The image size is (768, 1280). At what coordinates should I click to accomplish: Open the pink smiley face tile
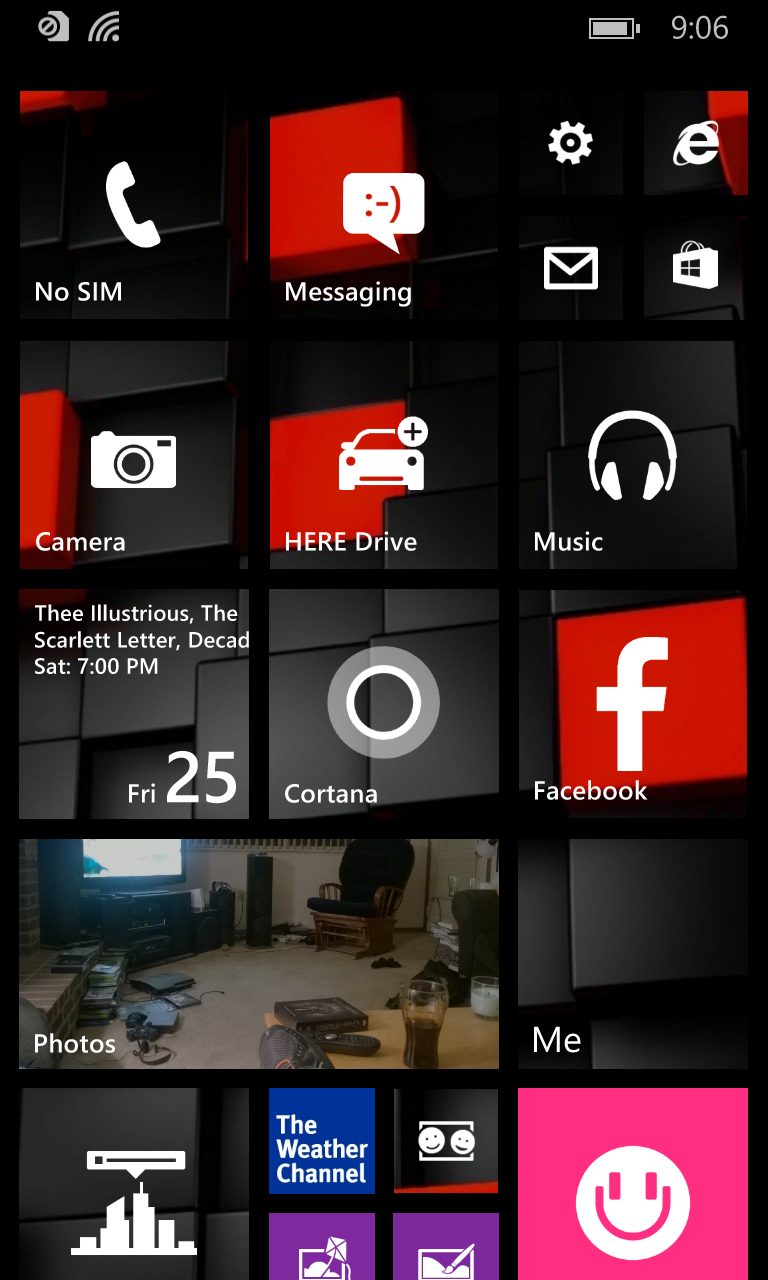[633, 1184]
